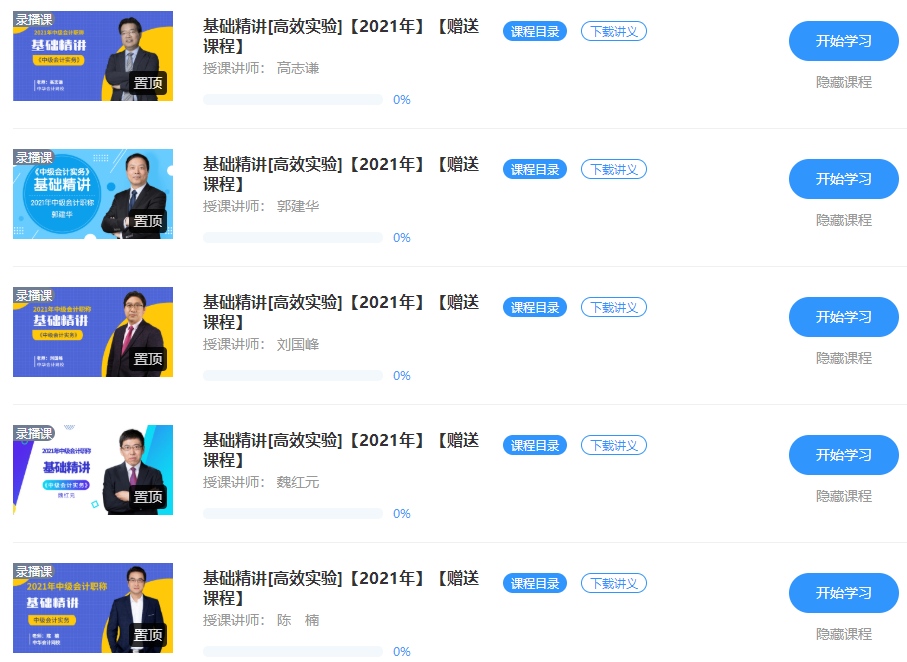Screen dimensions: 907x662
Task: Start learning 刘国峰's course
Action: [x=843, y=317]
